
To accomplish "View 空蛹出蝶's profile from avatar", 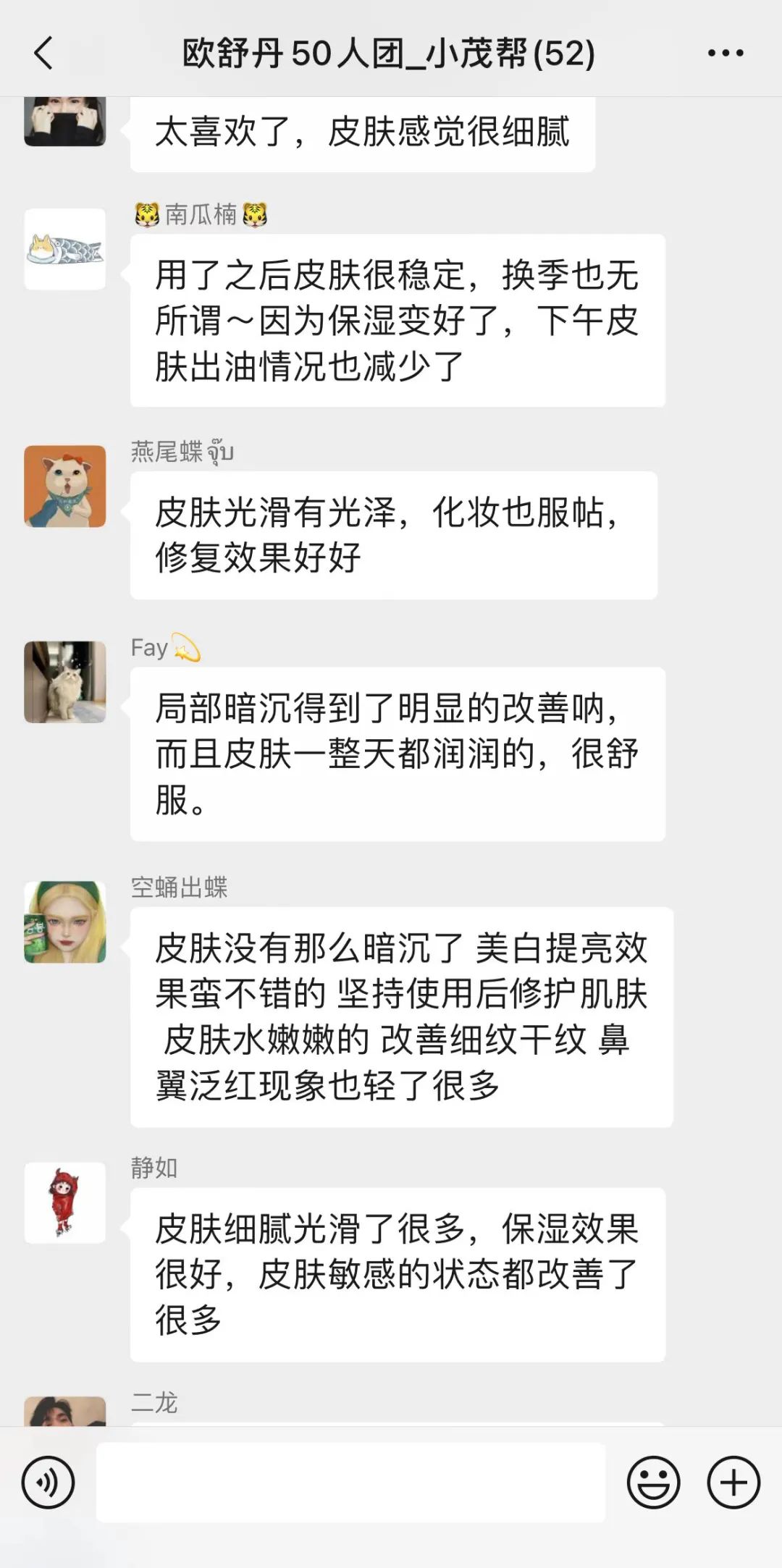I will (65, 922).
